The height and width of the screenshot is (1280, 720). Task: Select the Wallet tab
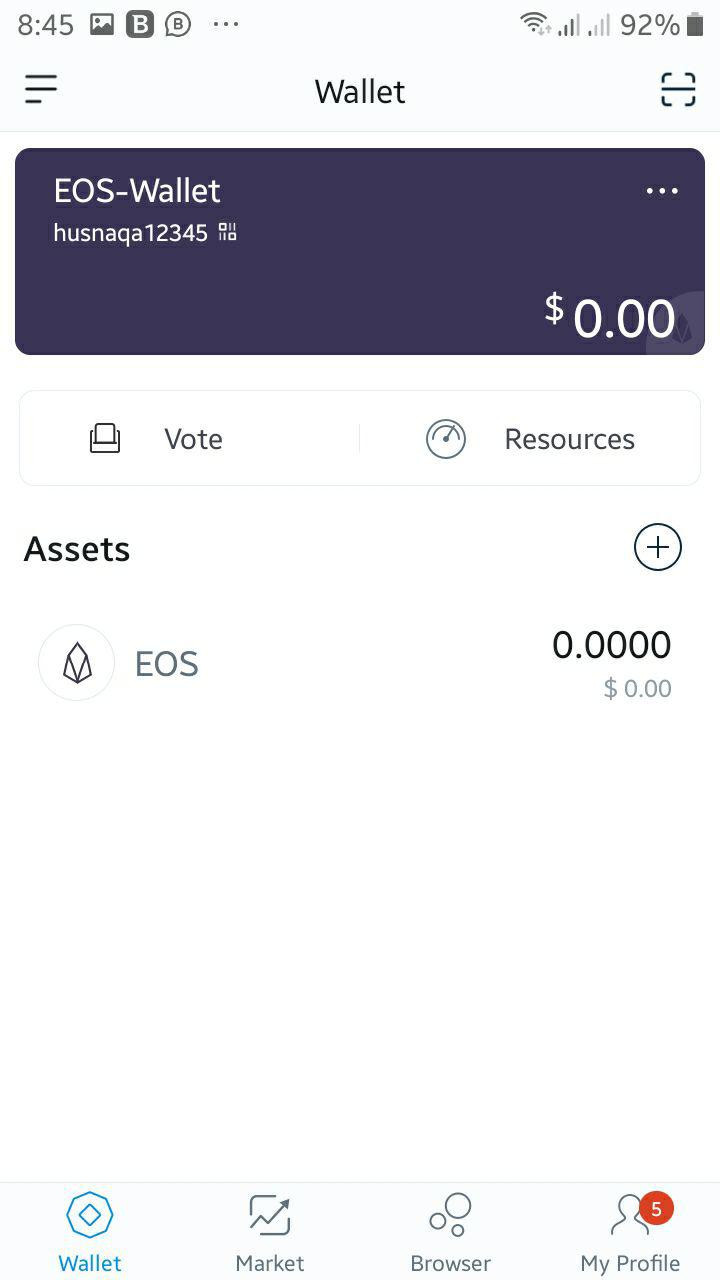(x=90, y=1233)
